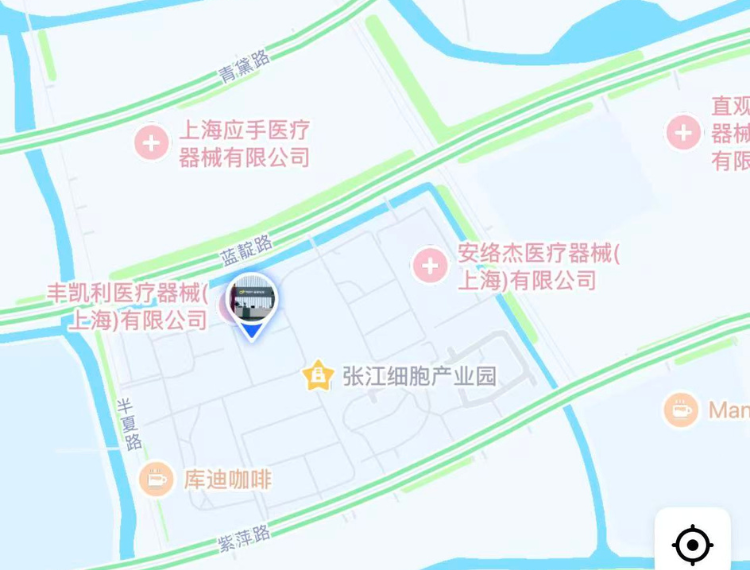Open the pinned location photo marker
The height and width of the screenshot is (570, 750).
click(252, 300)
